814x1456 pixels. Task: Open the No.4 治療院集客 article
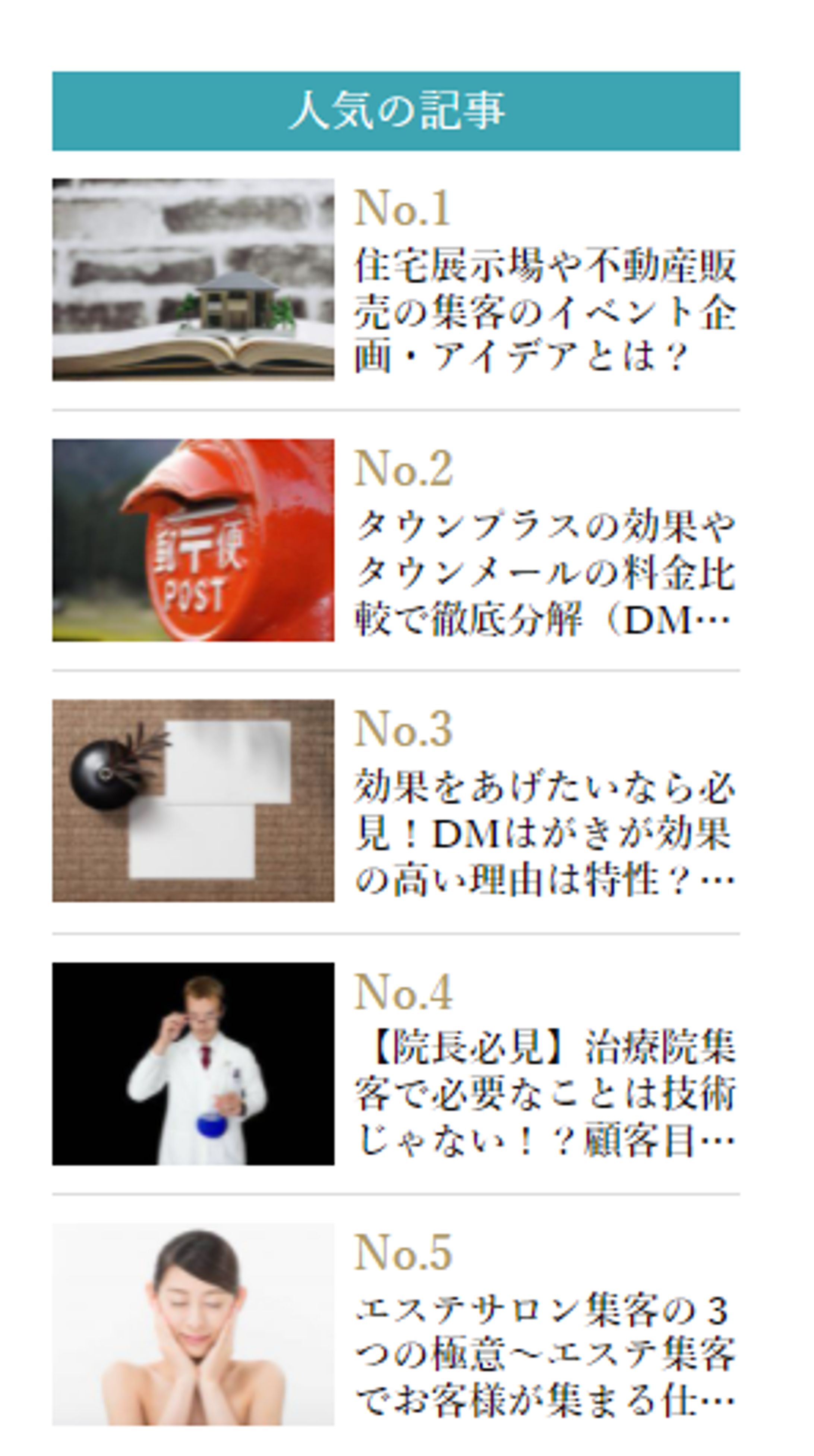point(545,1094)
